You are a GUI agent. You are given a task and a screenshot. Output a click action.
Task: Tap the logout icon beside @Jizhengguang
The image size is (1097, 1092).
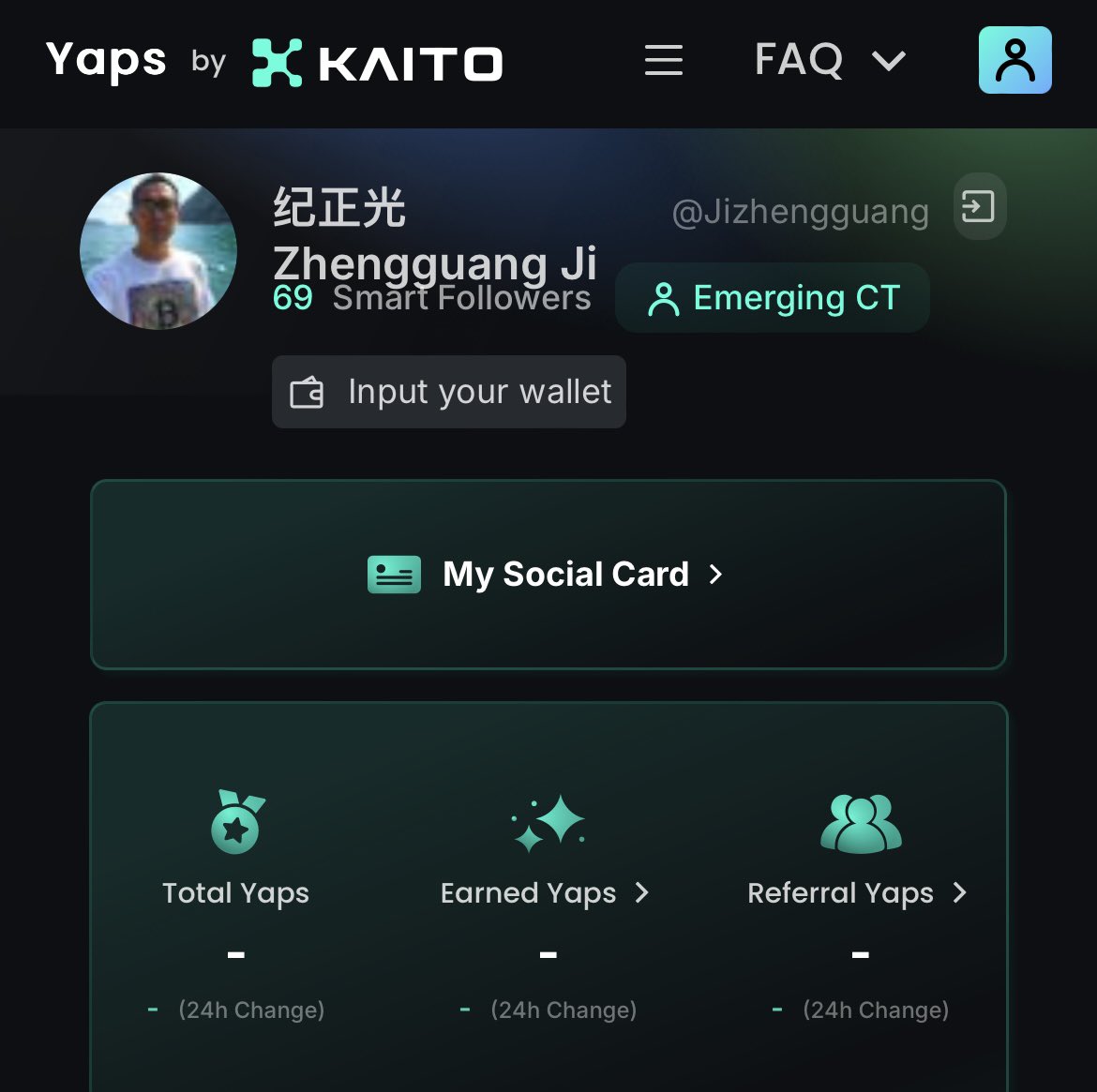pos(979,206)
